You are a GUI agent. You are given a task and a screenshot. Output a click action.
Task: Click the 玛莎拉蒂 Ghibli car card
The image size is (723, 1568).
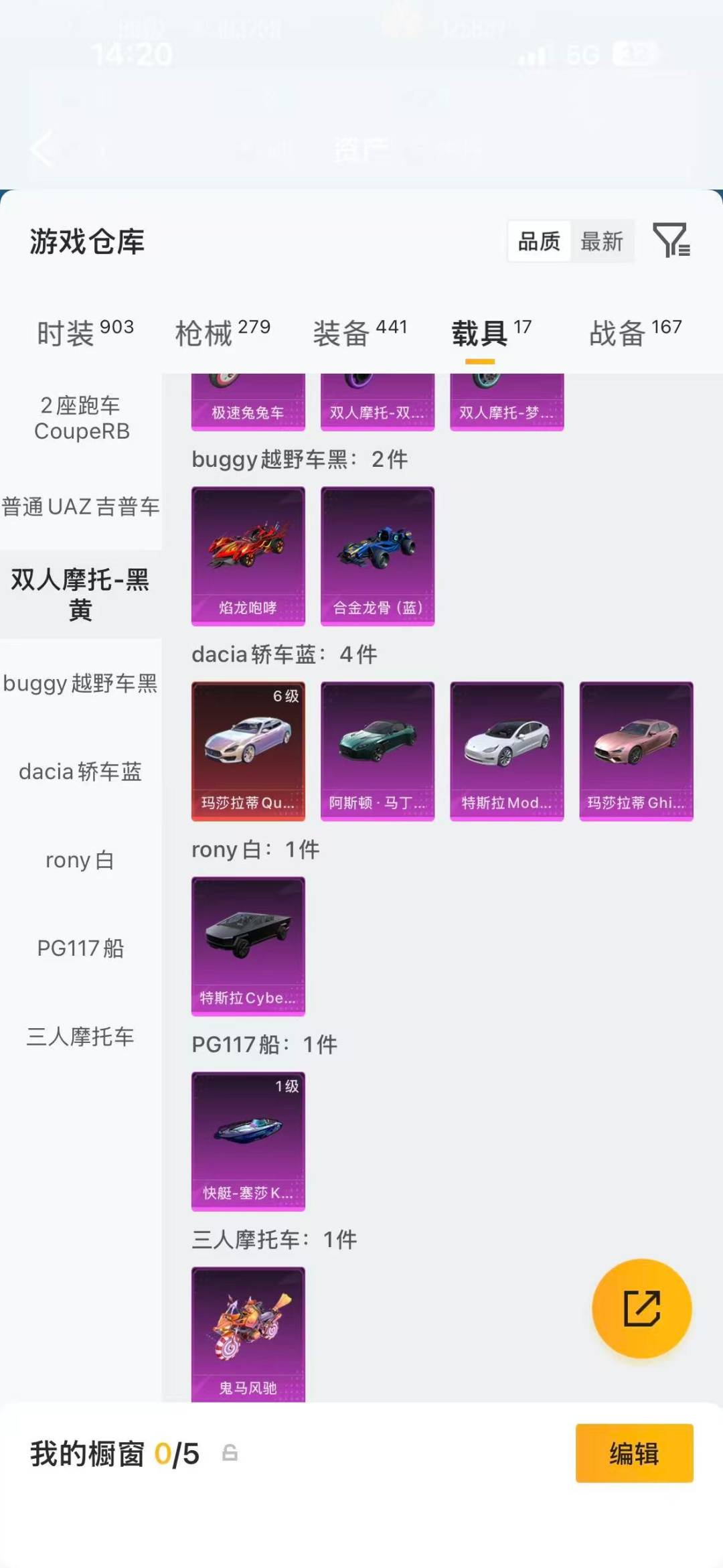636,750
